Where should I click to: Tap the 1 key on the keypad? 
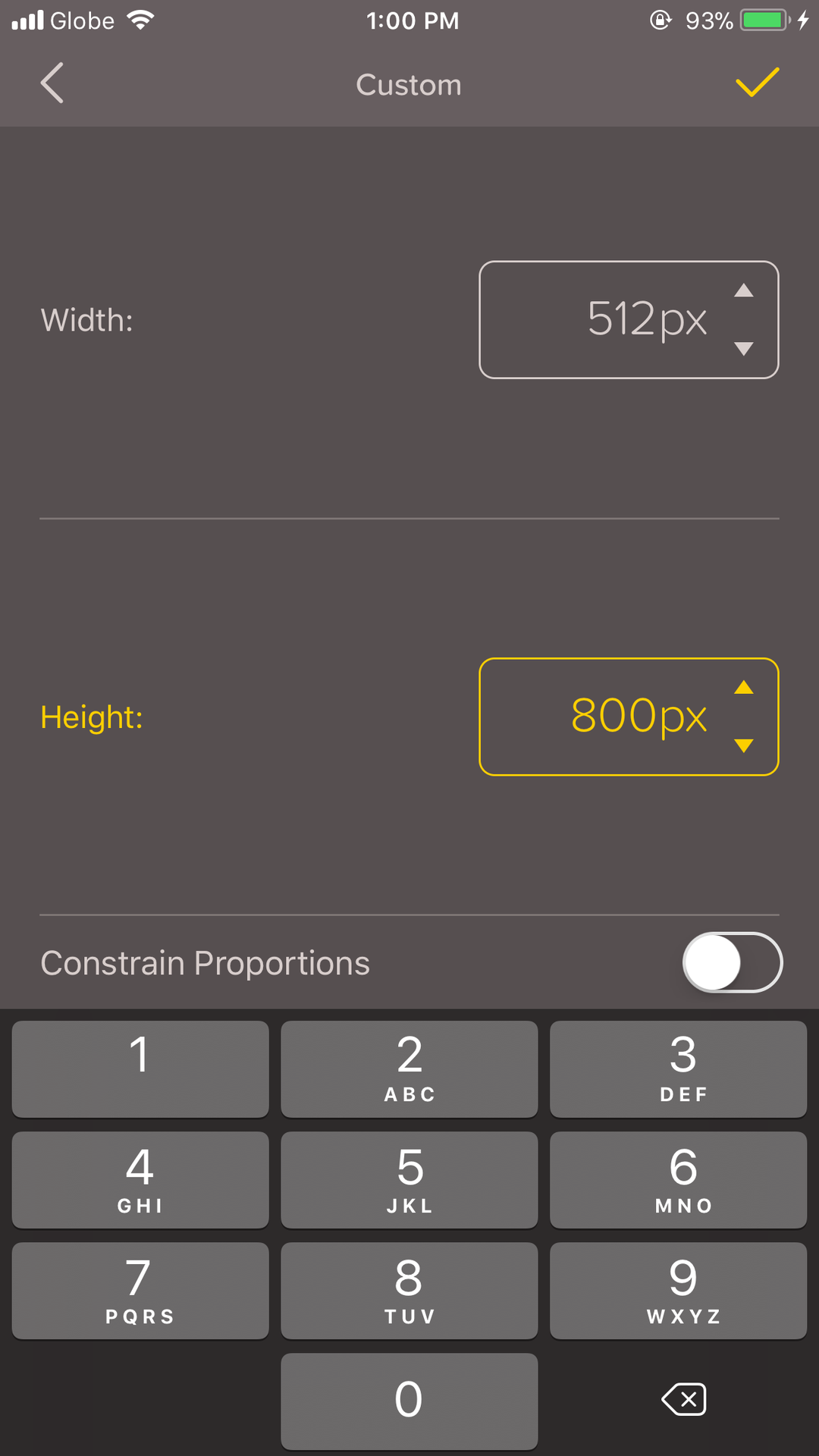click(140, 1069)
